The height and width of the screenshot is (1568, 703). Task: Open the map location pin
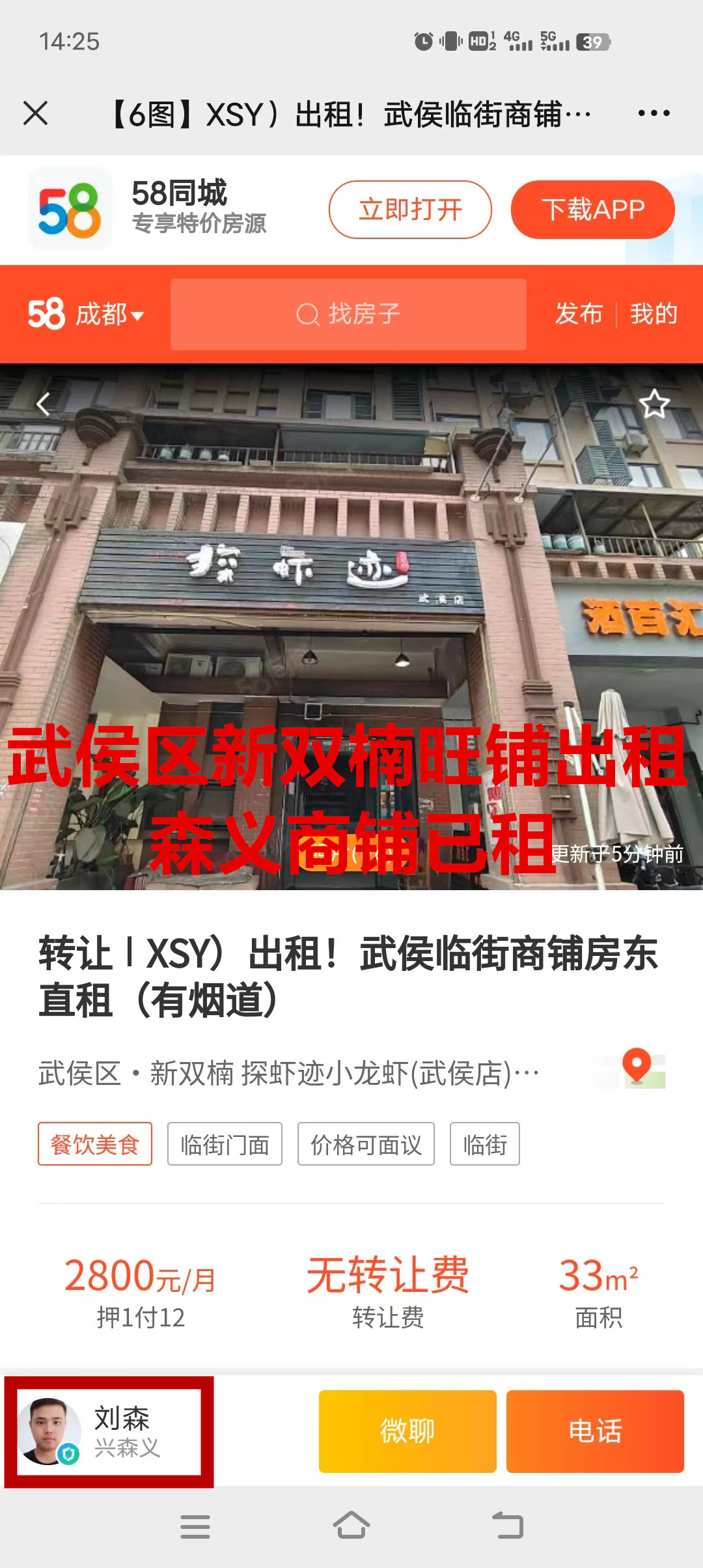pyautogui.click(x=636, y=1068)
